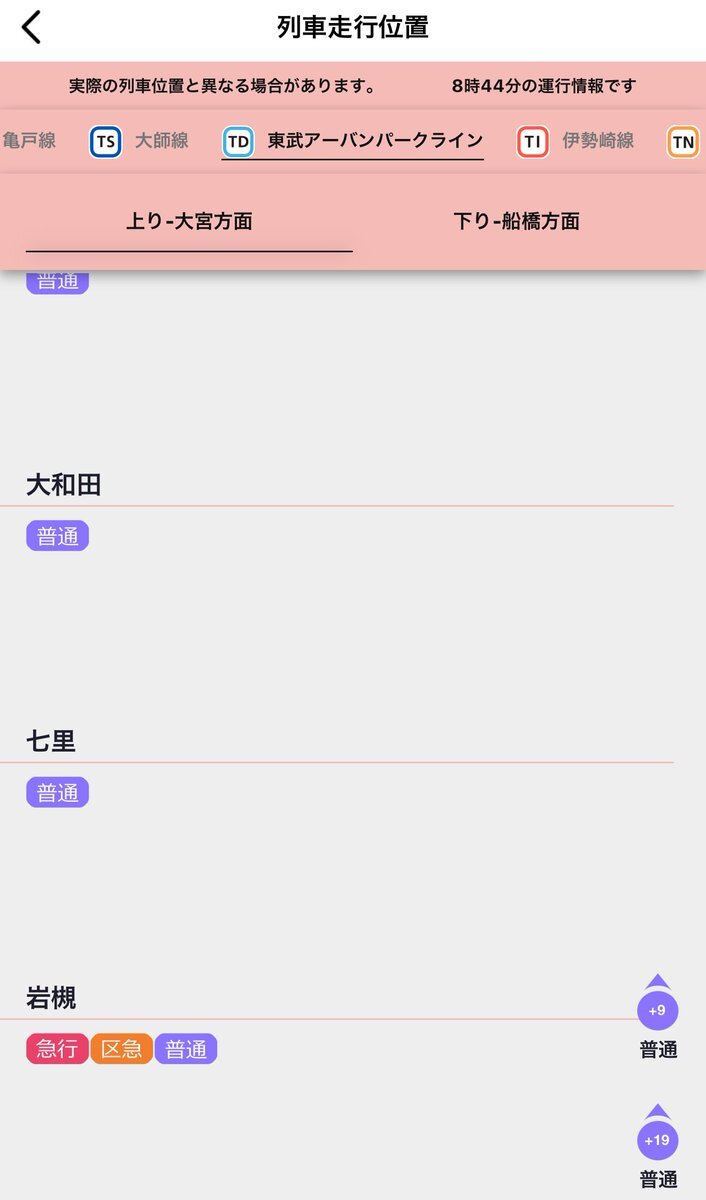706x1200 pixels.
Task: Switch to the 伊勢崎線 line tab
Action: click(x=576, y=141)
